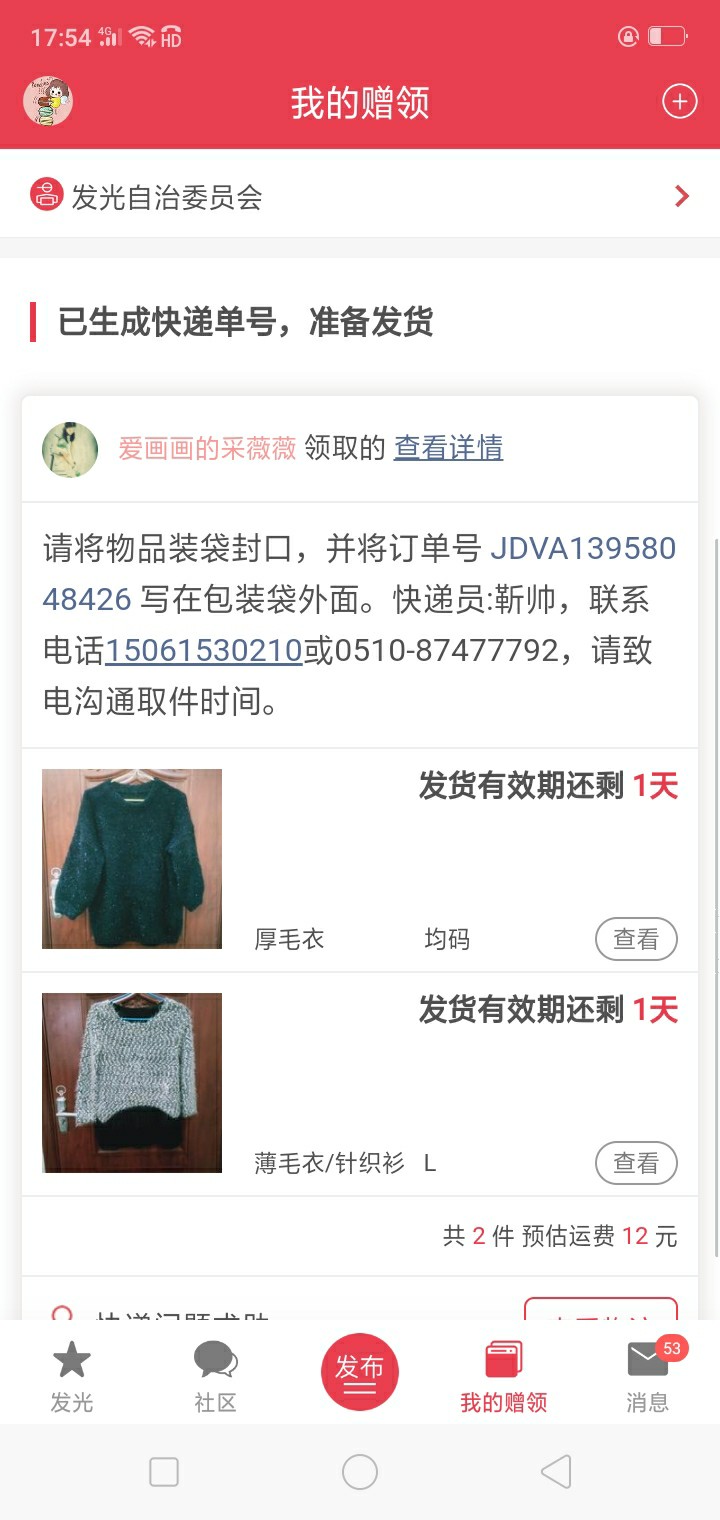
Task: Open 发光自治委员会 row
Action: coord(360,196)
